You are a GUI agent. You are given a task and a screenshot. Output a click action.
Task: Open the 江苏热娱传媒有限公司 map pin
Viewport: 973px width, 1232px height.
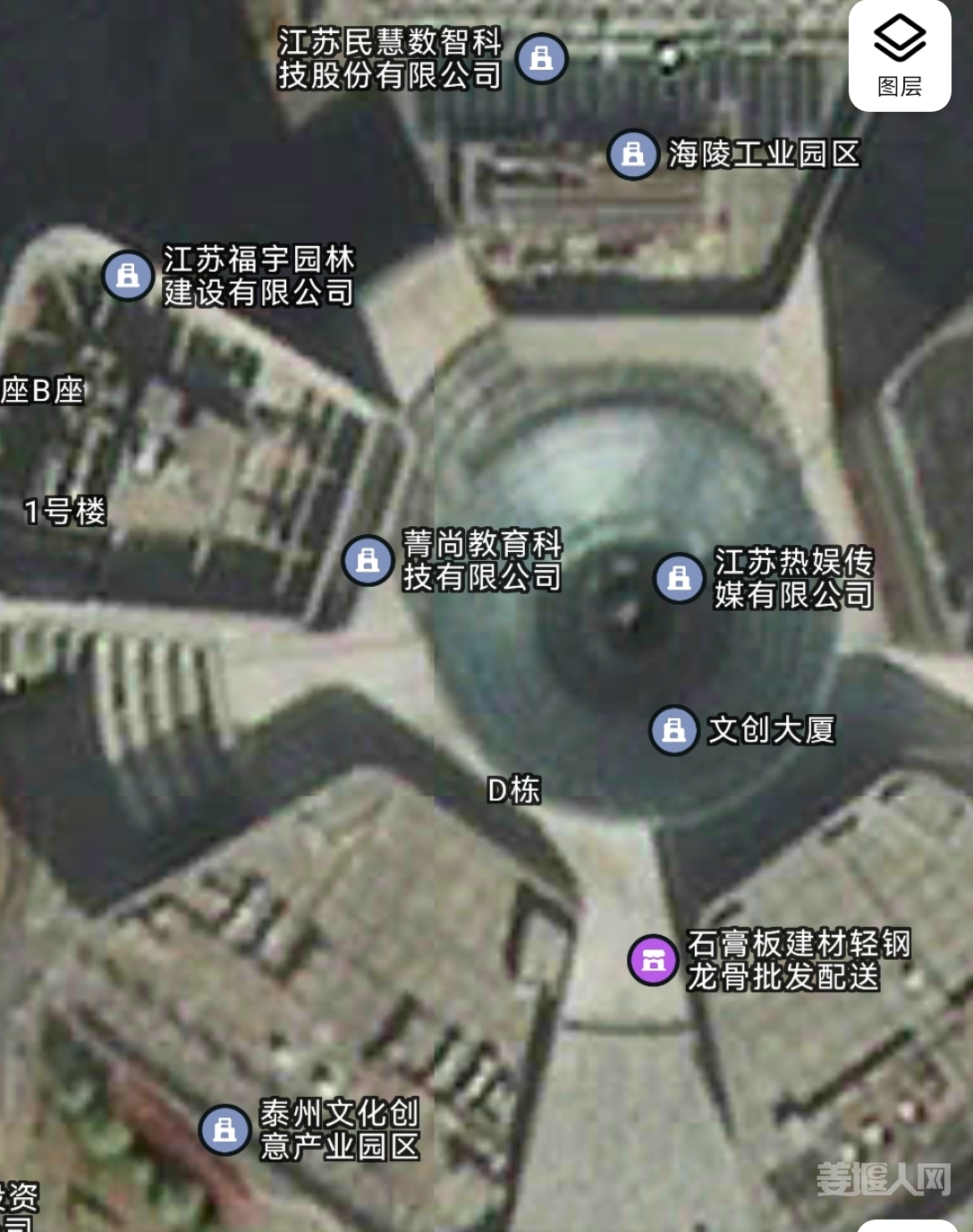[679, 578]
